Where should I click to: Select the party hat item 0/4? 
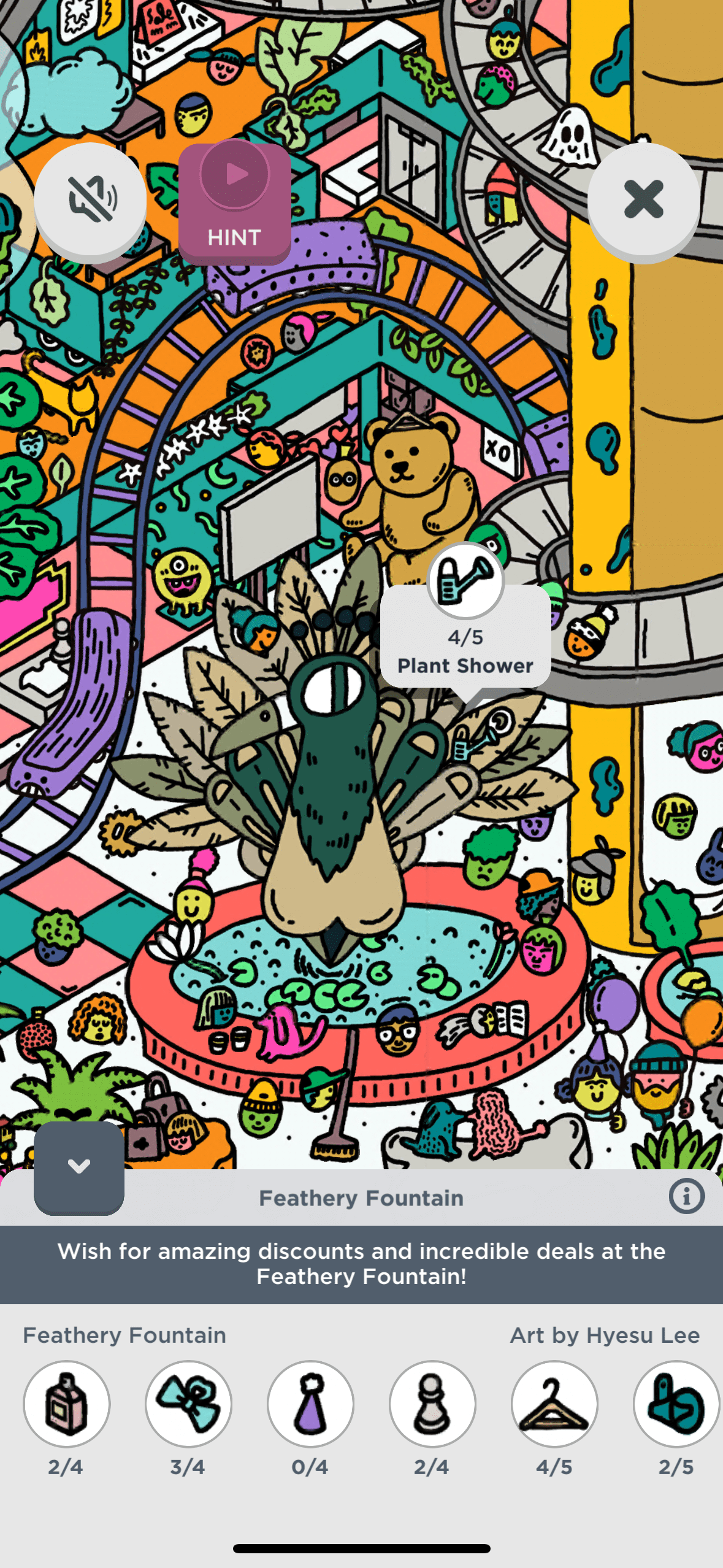pyautogui.click(x=310, y=1404)
